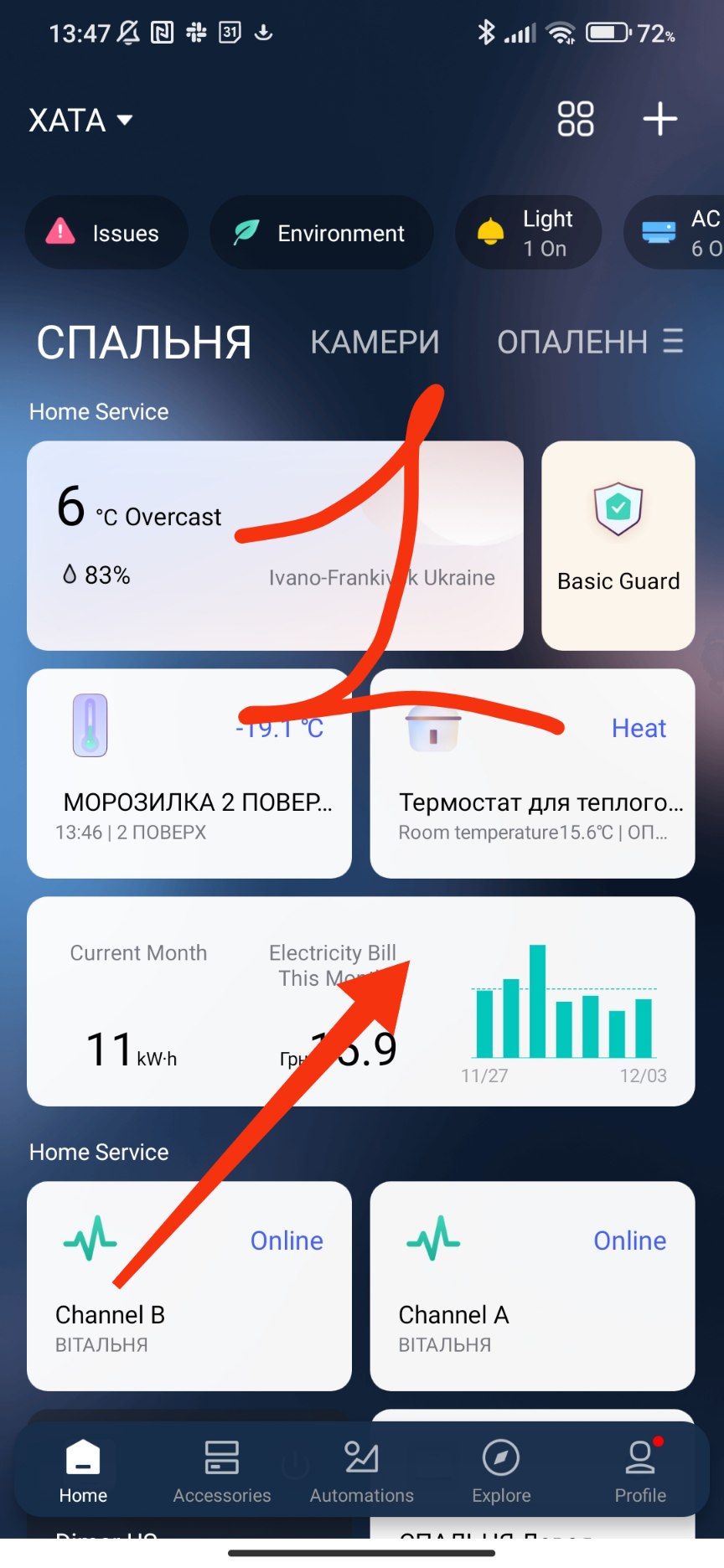Open the Basic Guard card
The width and height of the screenshot is (724, 1568).
[618, 545]
